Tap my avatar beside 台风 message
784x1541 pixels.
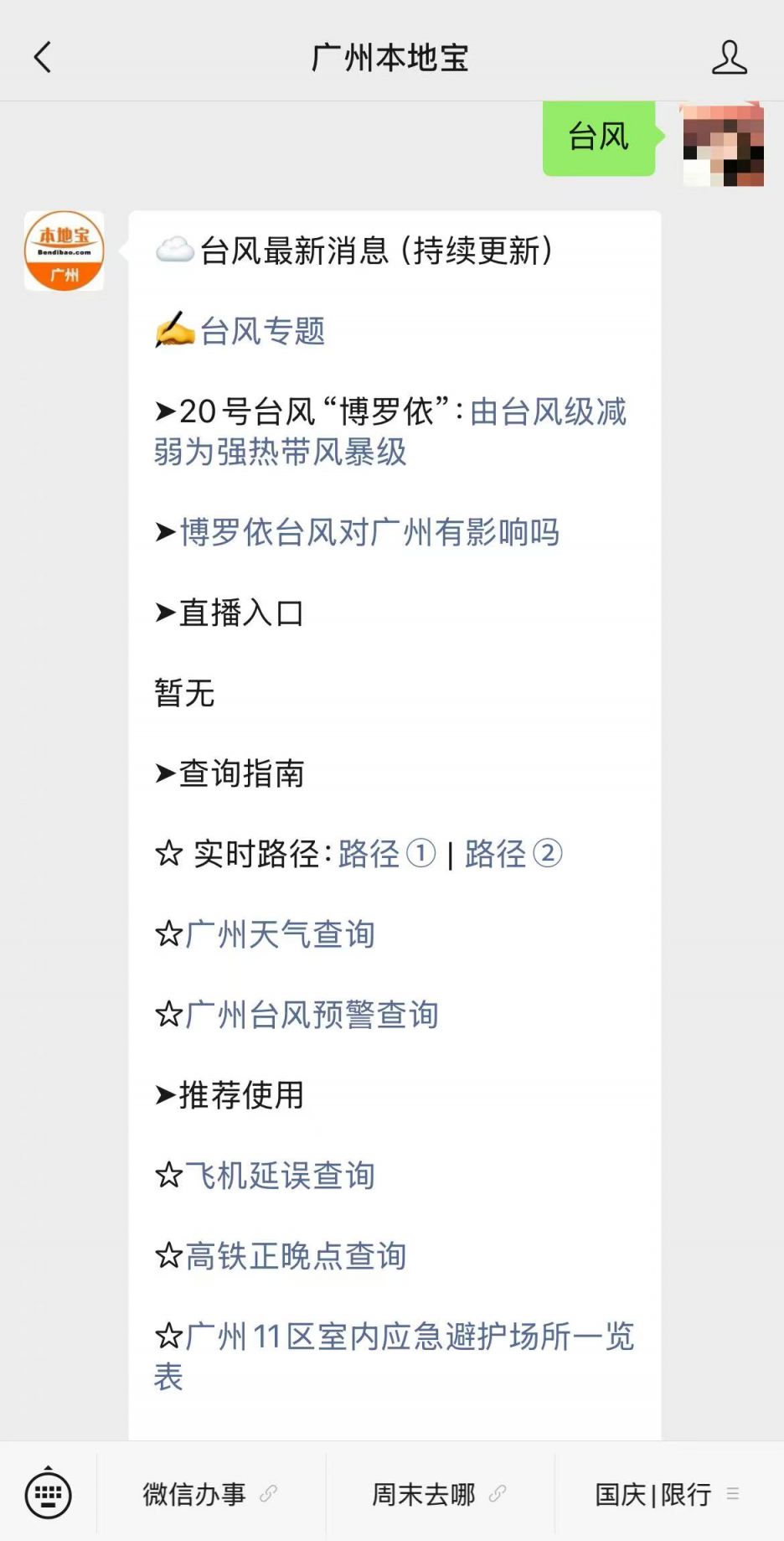point(723,144)
